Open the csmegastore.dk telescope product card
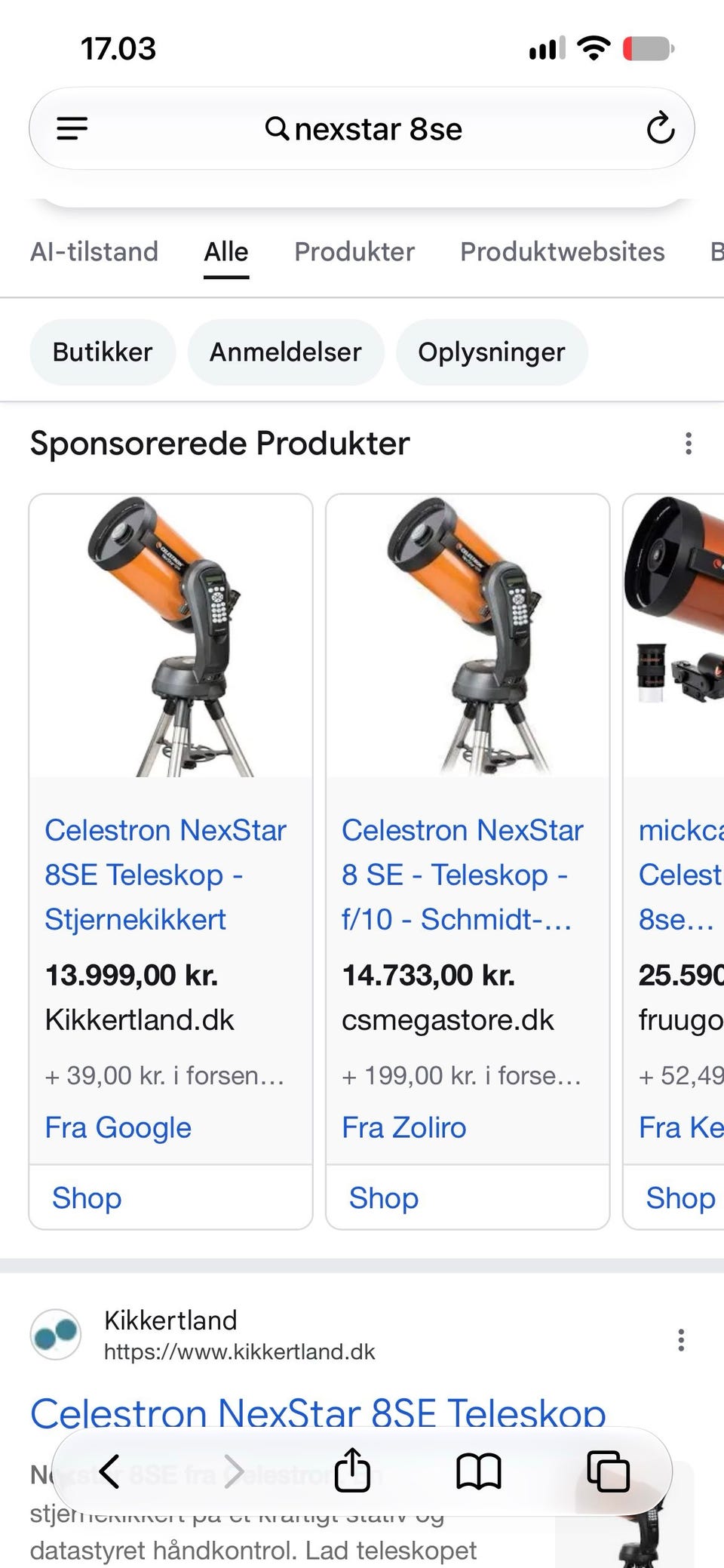 click(x=468, y=829)
